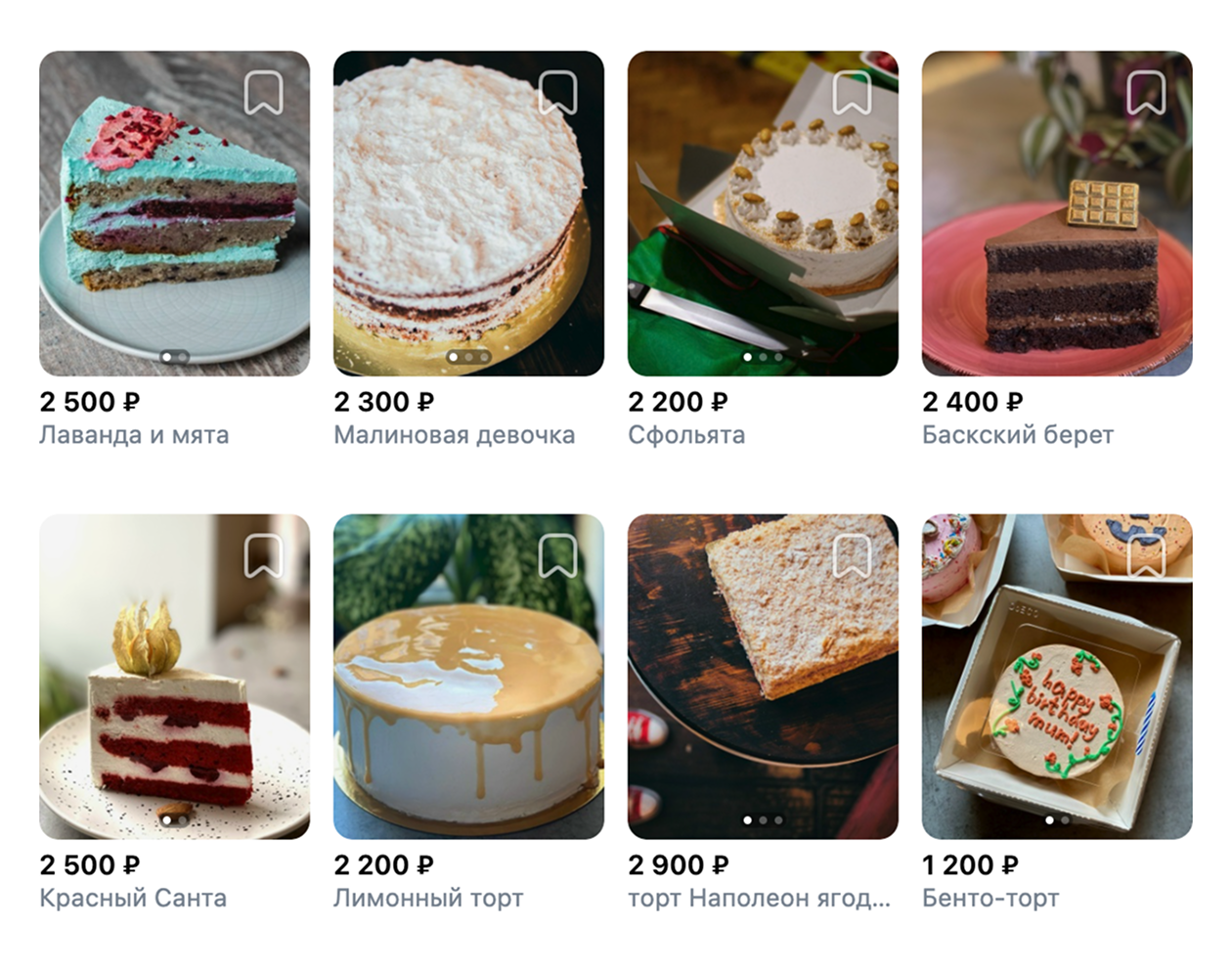Save Малиновая девочка to bookmarks
Viewport: 1232px width, 970px height.
click(x=557, y=93)
